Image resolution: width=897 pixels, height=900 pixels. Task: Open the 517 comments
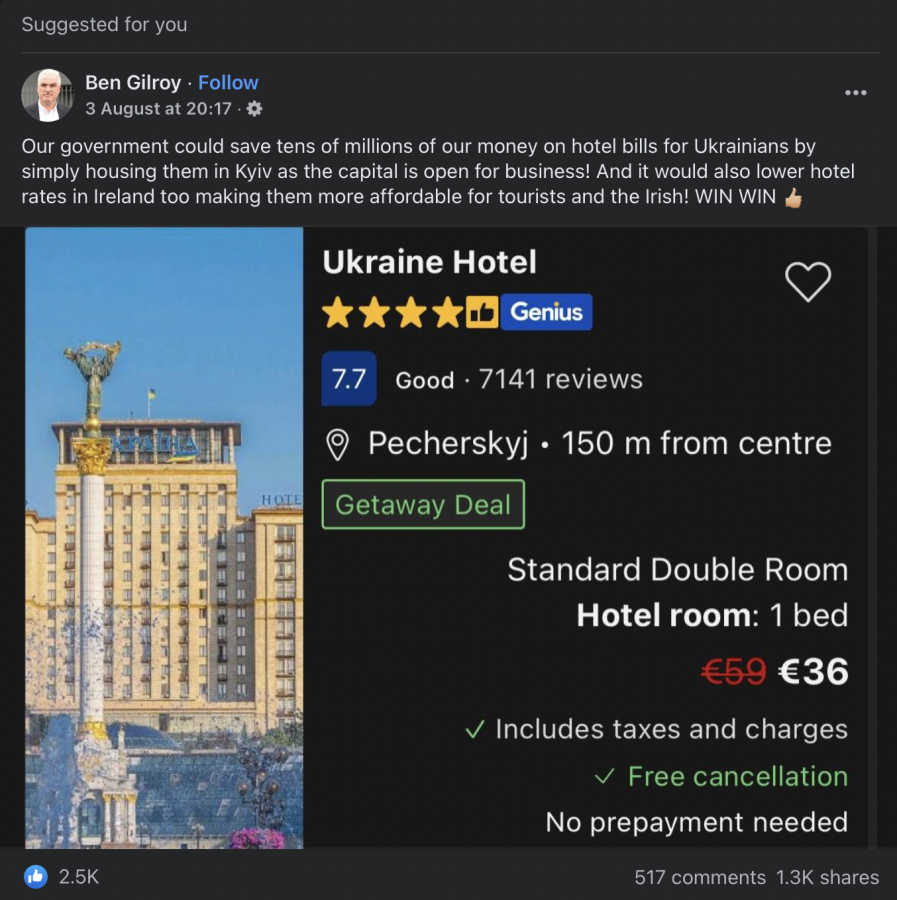click(x=699, y=877)
